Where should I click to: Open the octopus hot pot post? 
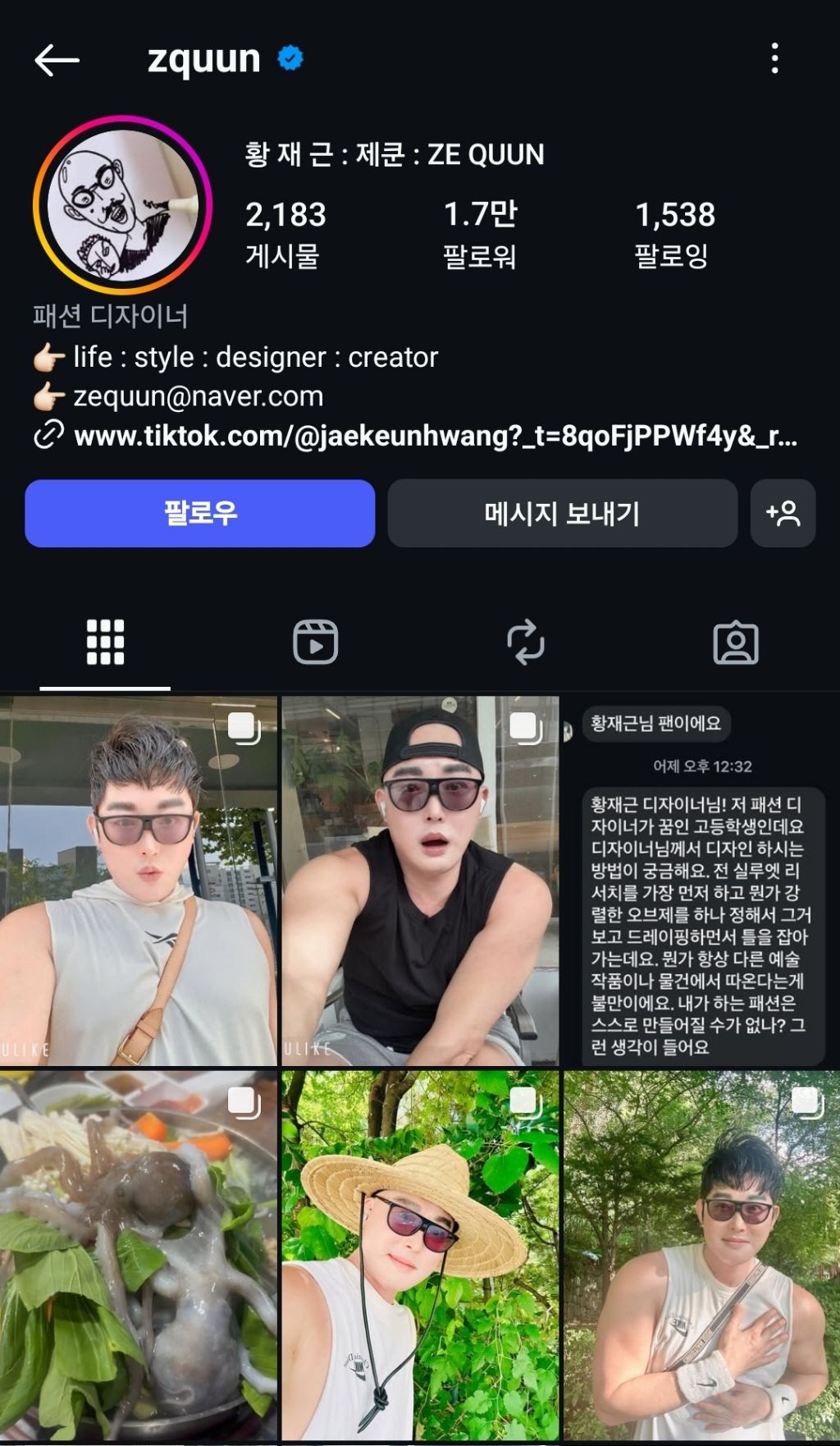(138, 1256)
